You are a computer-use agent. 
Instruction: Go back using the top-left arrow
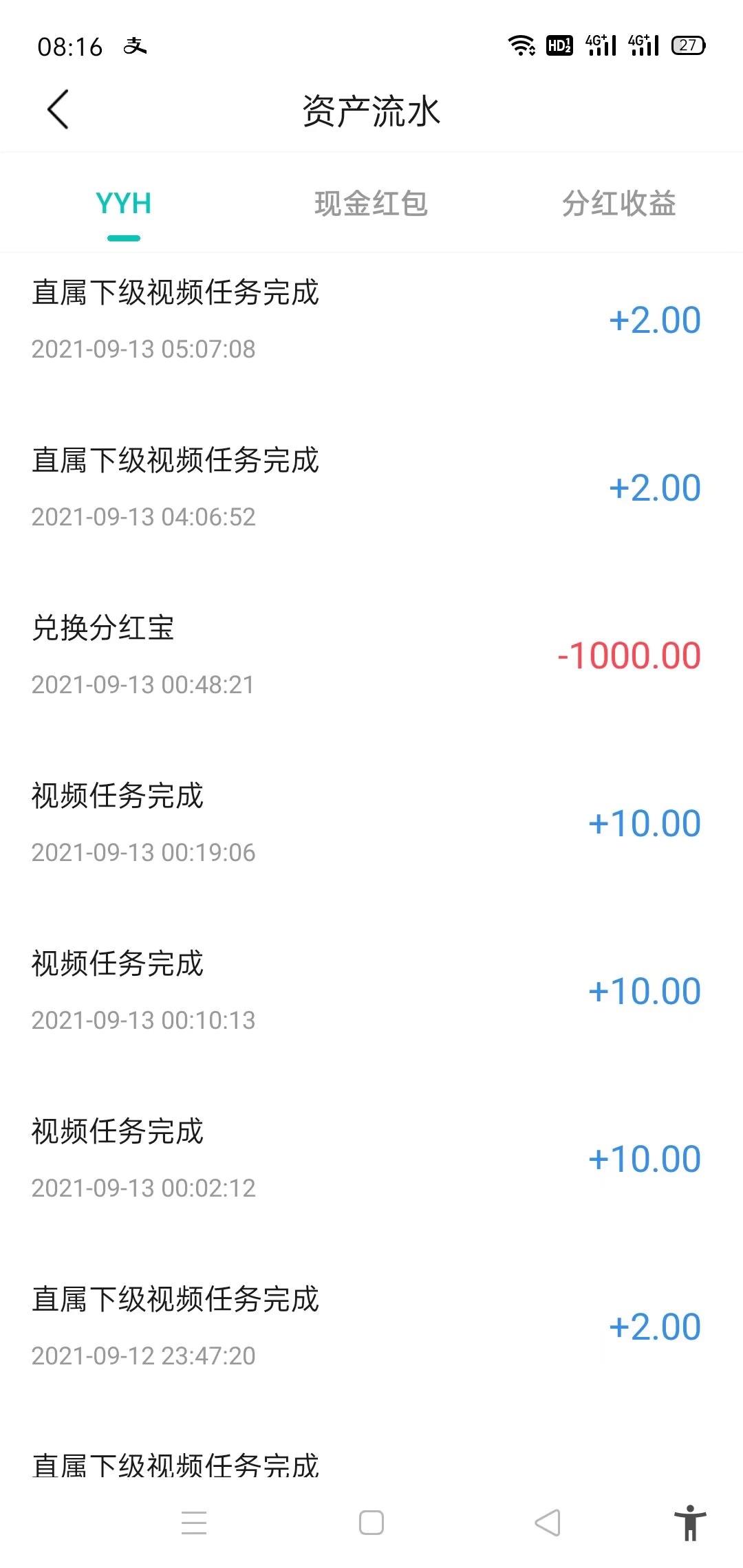coord(58,109)
